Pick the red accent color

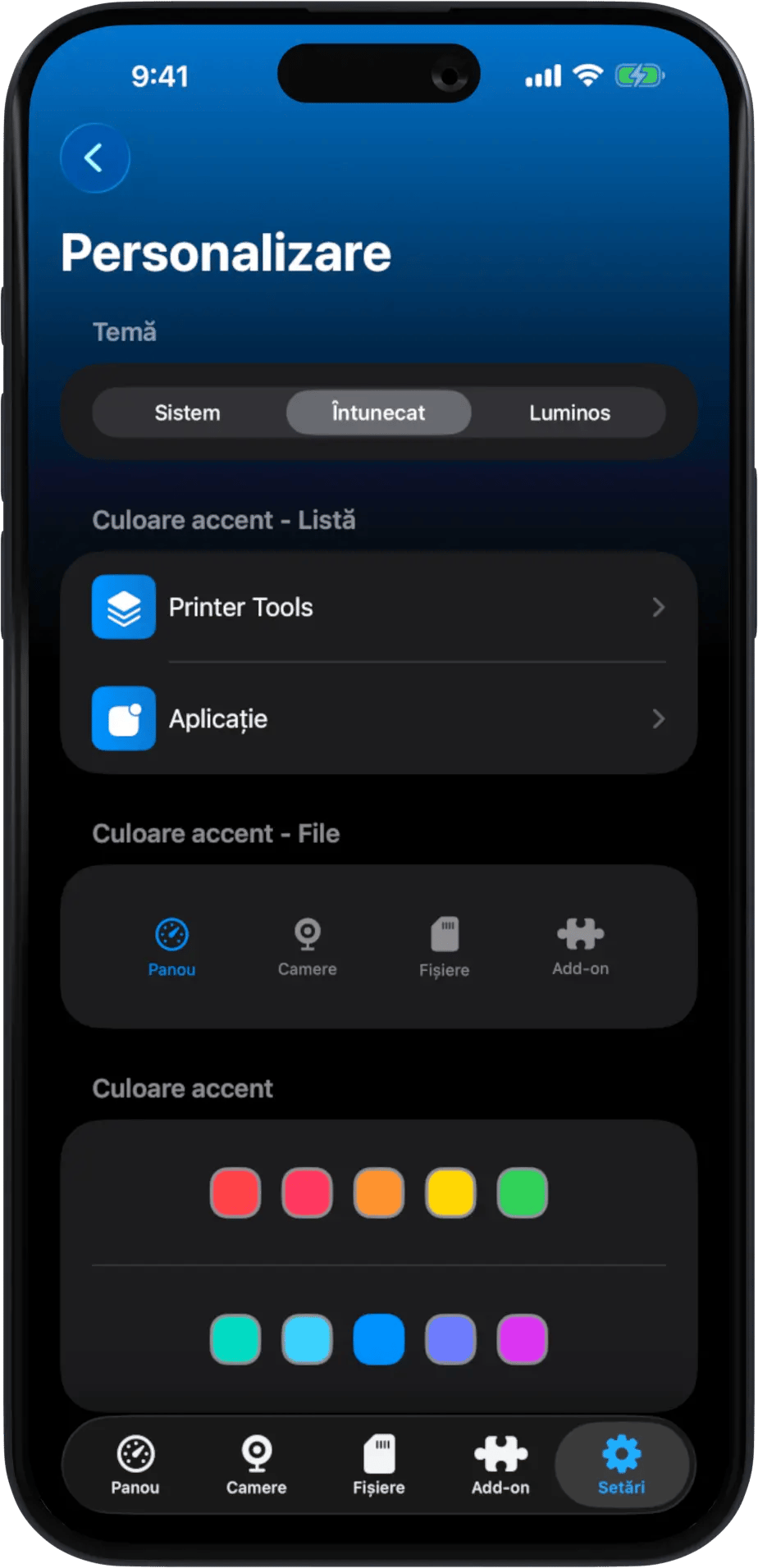coord(235,1192)
